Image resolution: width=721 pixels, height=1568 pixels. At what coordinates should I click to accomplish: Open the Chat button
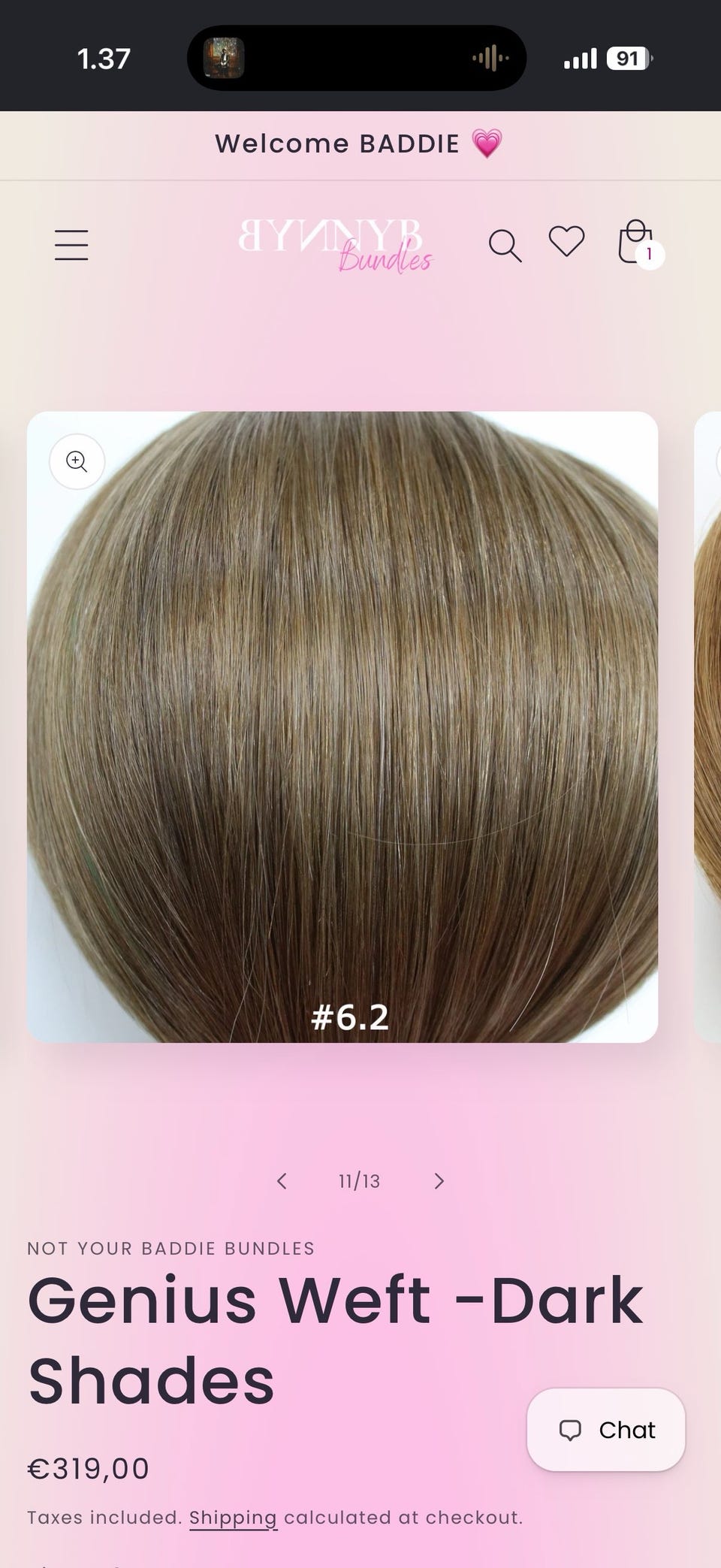coord(606,1430)
